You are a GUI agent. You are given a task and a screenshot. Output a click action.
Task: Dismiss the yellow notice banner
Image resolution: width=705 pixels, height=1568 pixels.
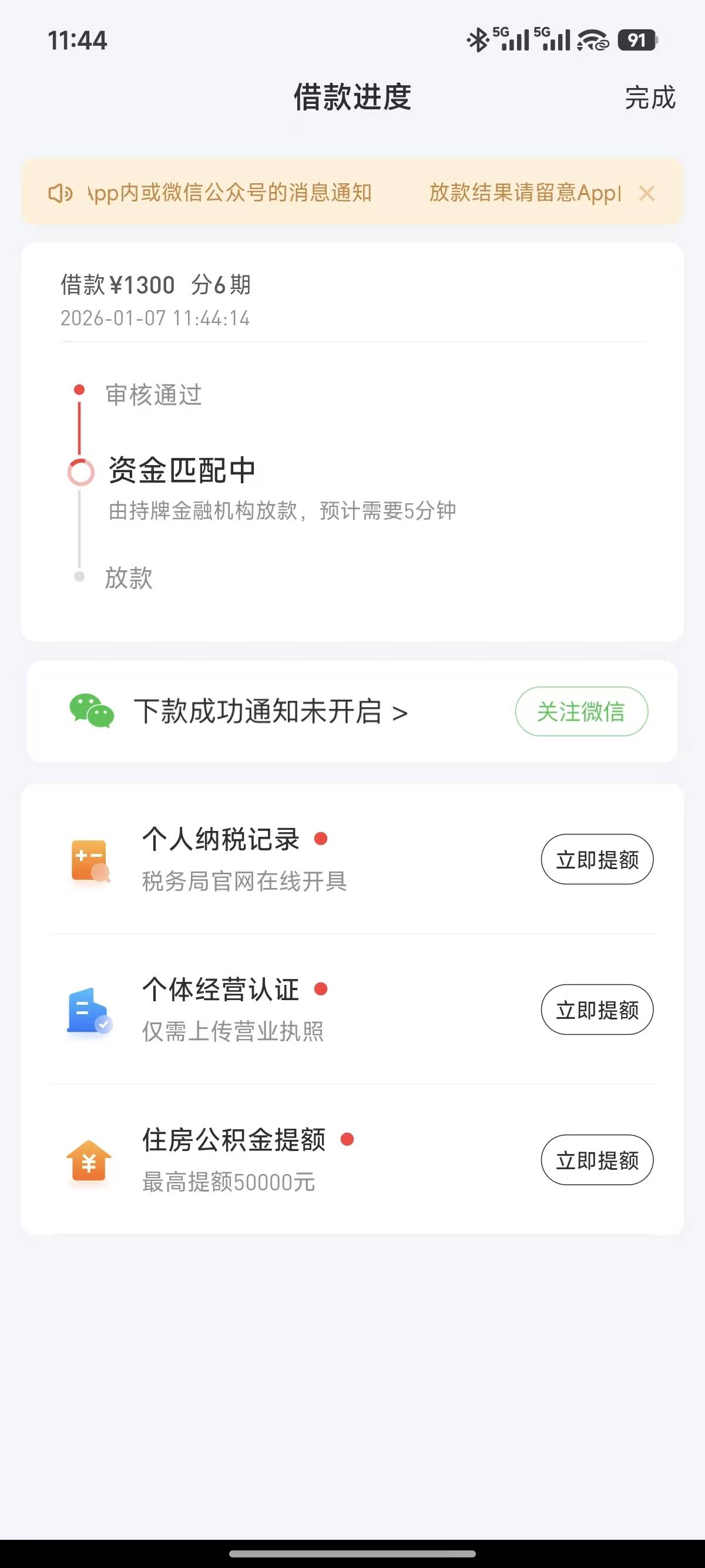click(x=647, y=194)
